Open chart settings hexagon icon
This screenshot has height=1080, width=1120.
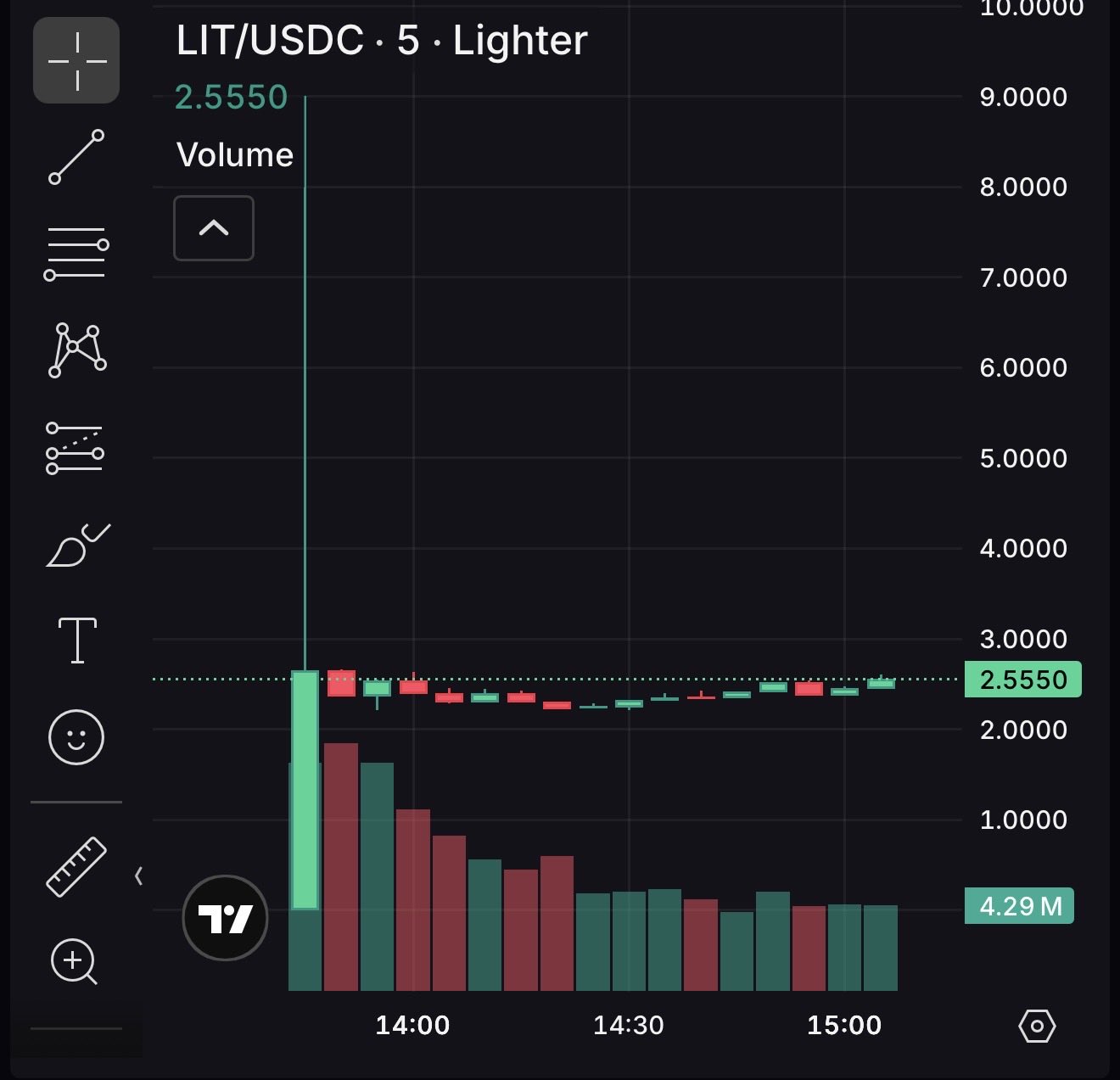click(x=1036, y=1026)
